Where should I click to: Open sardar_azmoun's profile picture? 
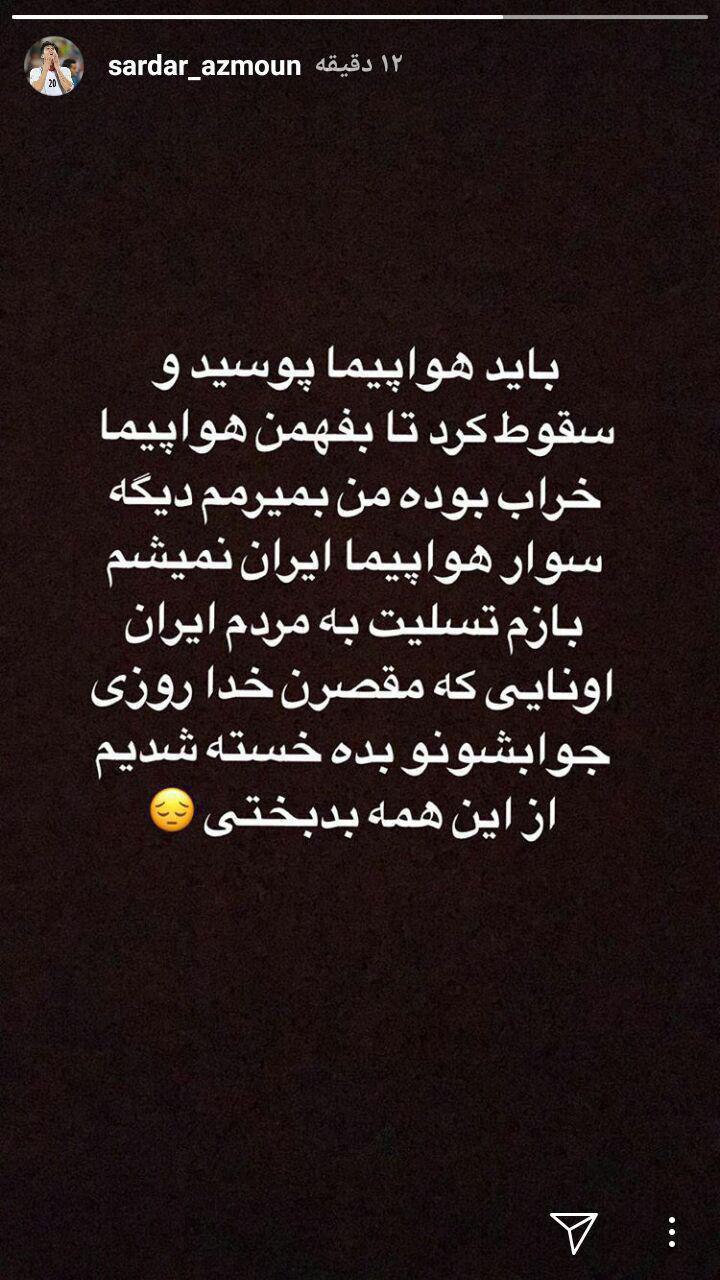[x=54, y=66]
